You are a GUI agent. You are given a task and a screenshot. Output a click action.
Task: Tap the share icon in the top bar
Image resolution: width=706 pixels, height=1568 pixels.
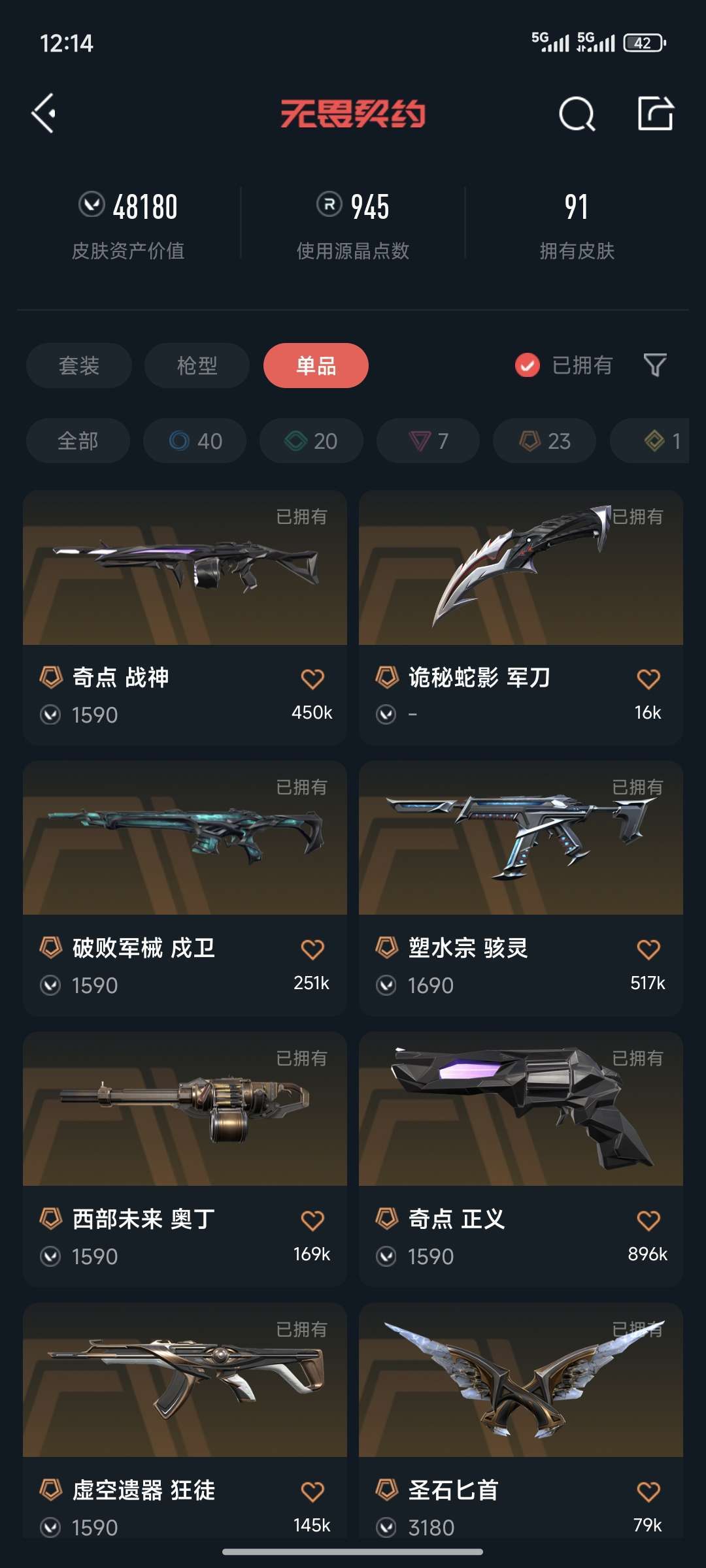[656, 113]
